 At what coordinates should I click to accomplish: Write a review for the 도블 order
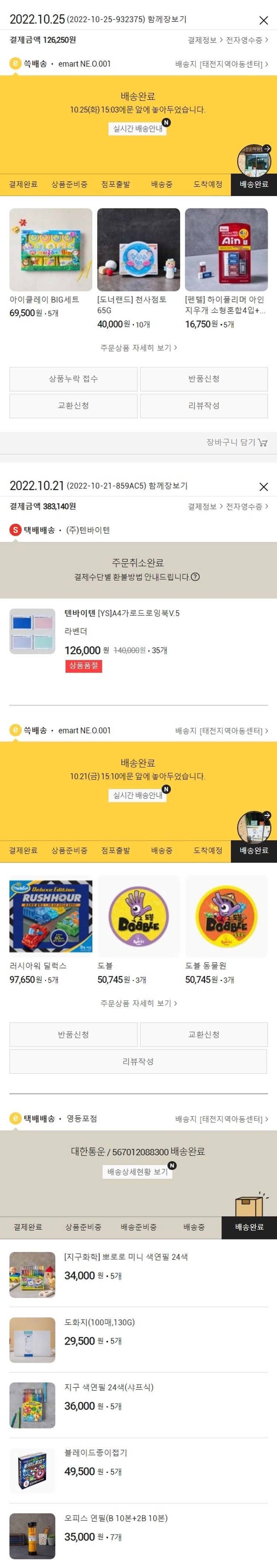tap(138, 1061)
